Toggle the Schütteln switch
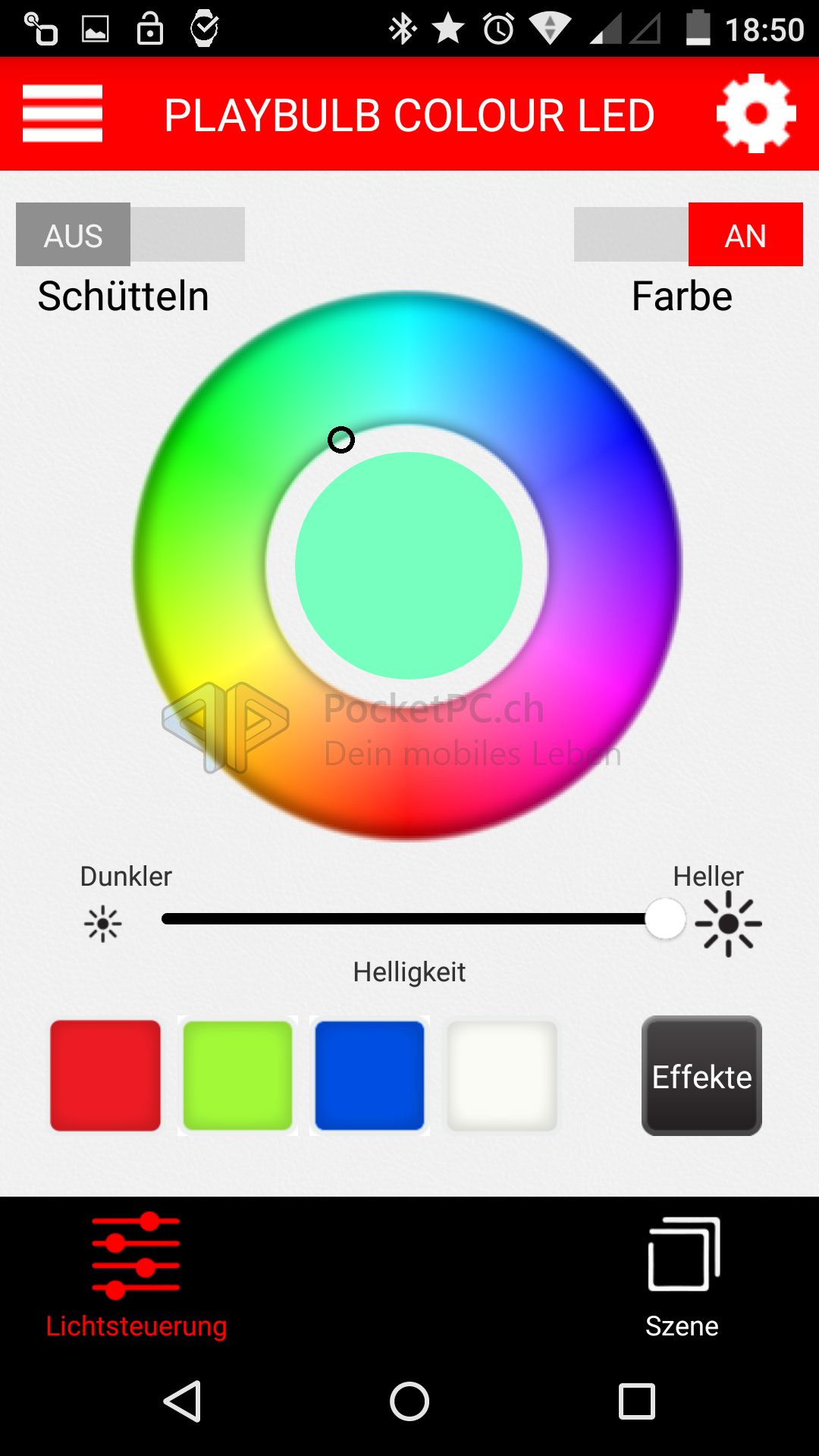819x1456 pixels. (x=130, y=234)
